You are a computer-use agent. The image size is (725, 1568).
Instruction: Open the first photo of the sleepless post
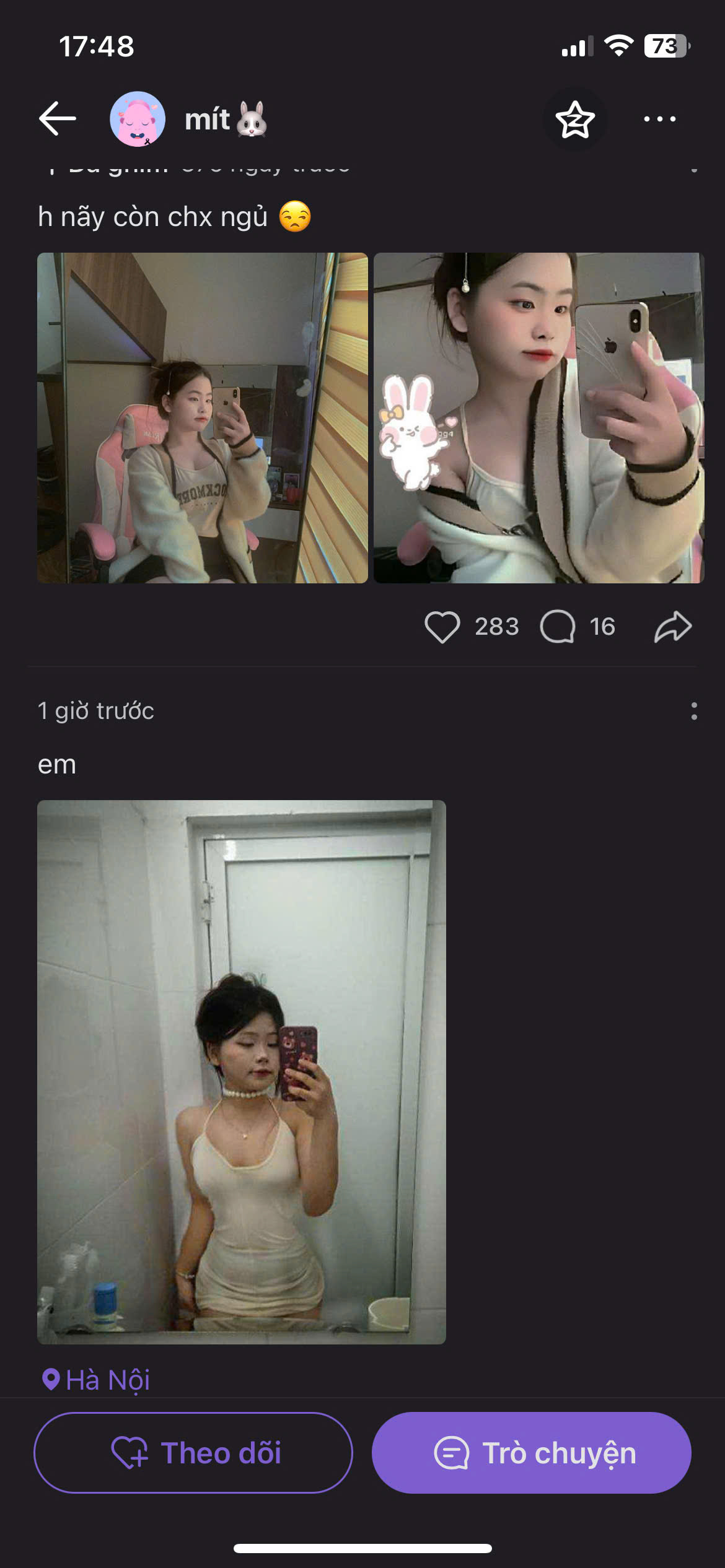pyautogui.click(x=203, y=418)
